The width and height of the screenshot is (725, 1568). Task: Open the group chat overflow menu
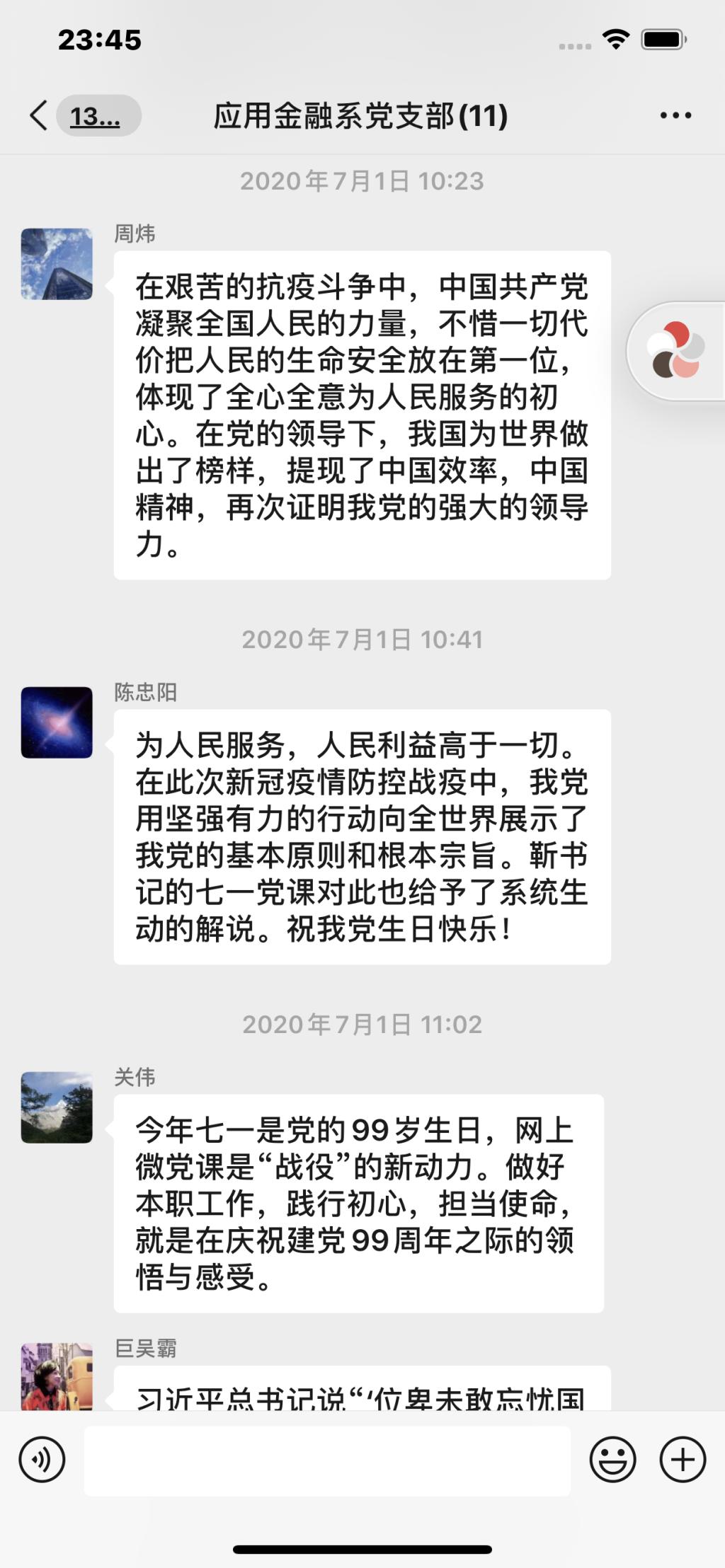675,115
